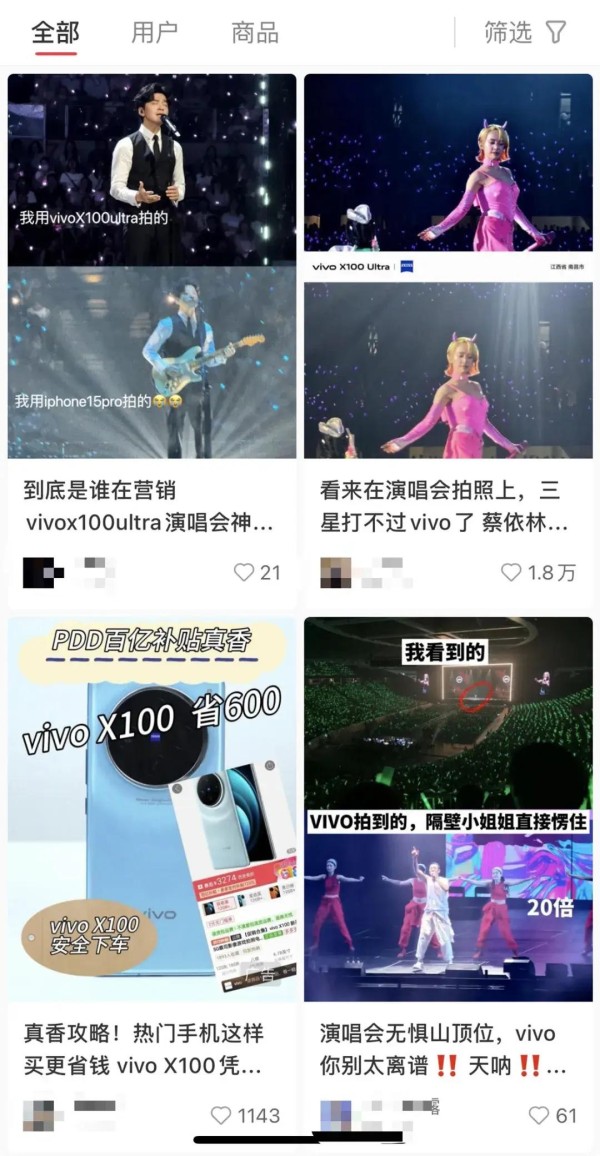Switch to the 商品 tab
The height and width of the screenshot is (1156, 600).
pos(254,32)
